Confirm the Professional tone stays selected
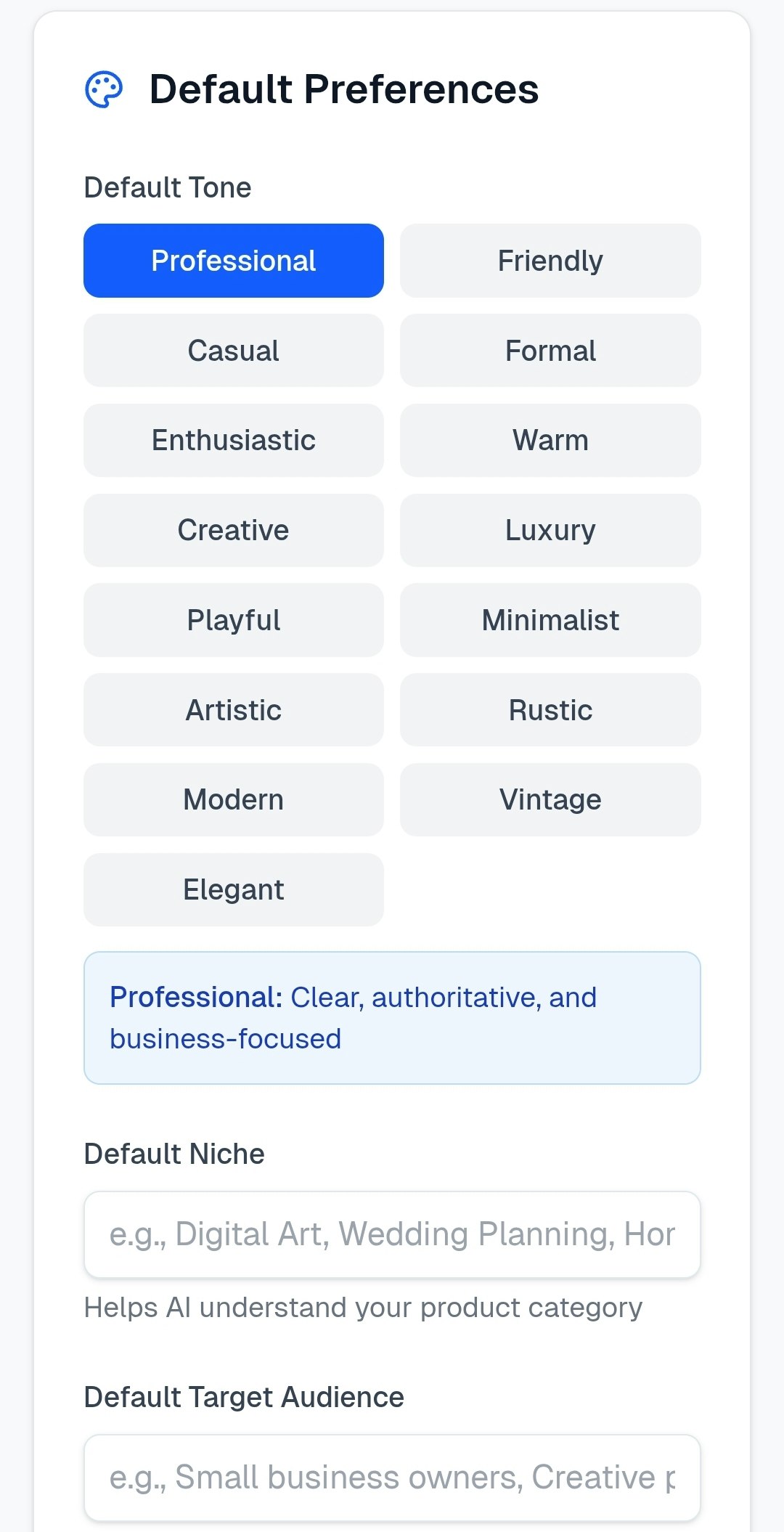 click(x=233, y=260)
